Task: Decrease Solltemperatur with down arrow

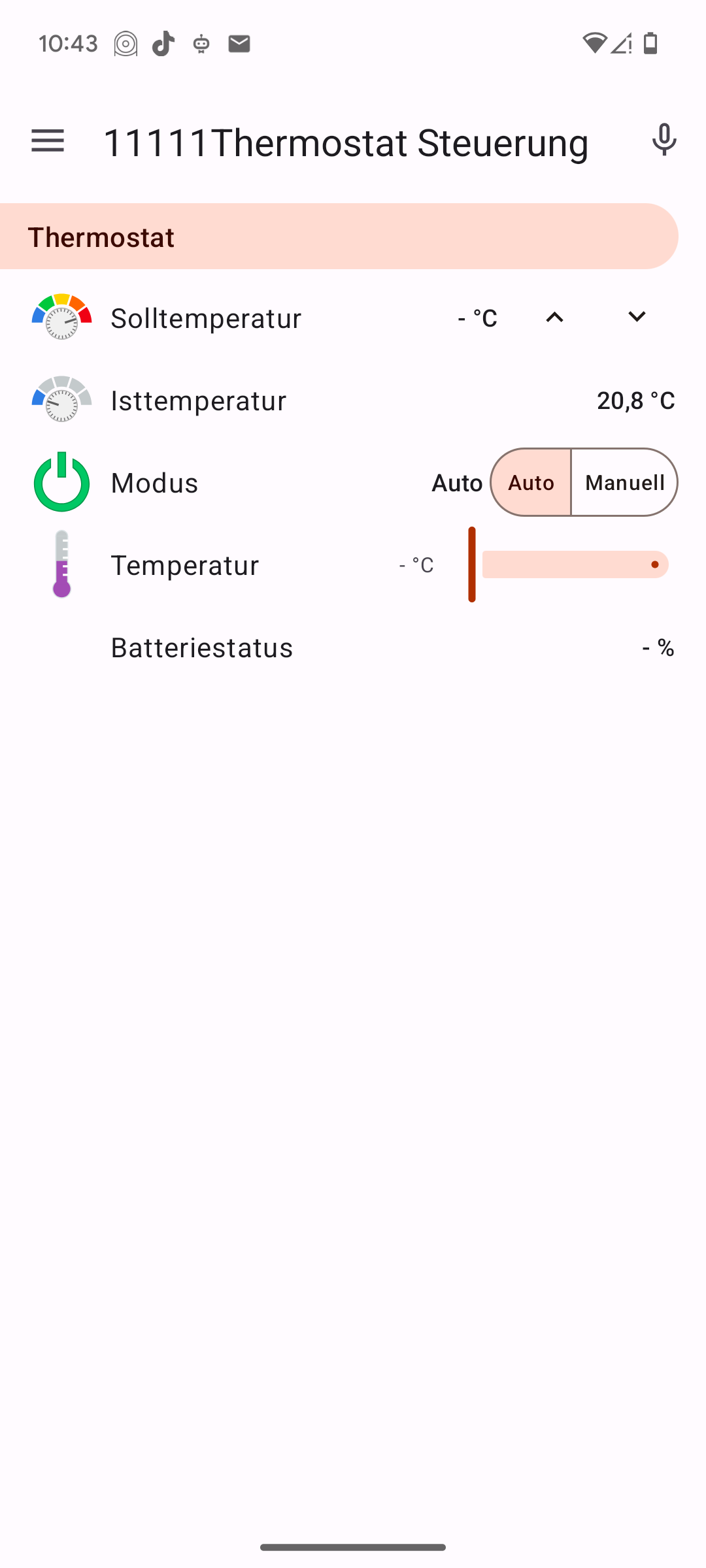Action: pos(637,318)
